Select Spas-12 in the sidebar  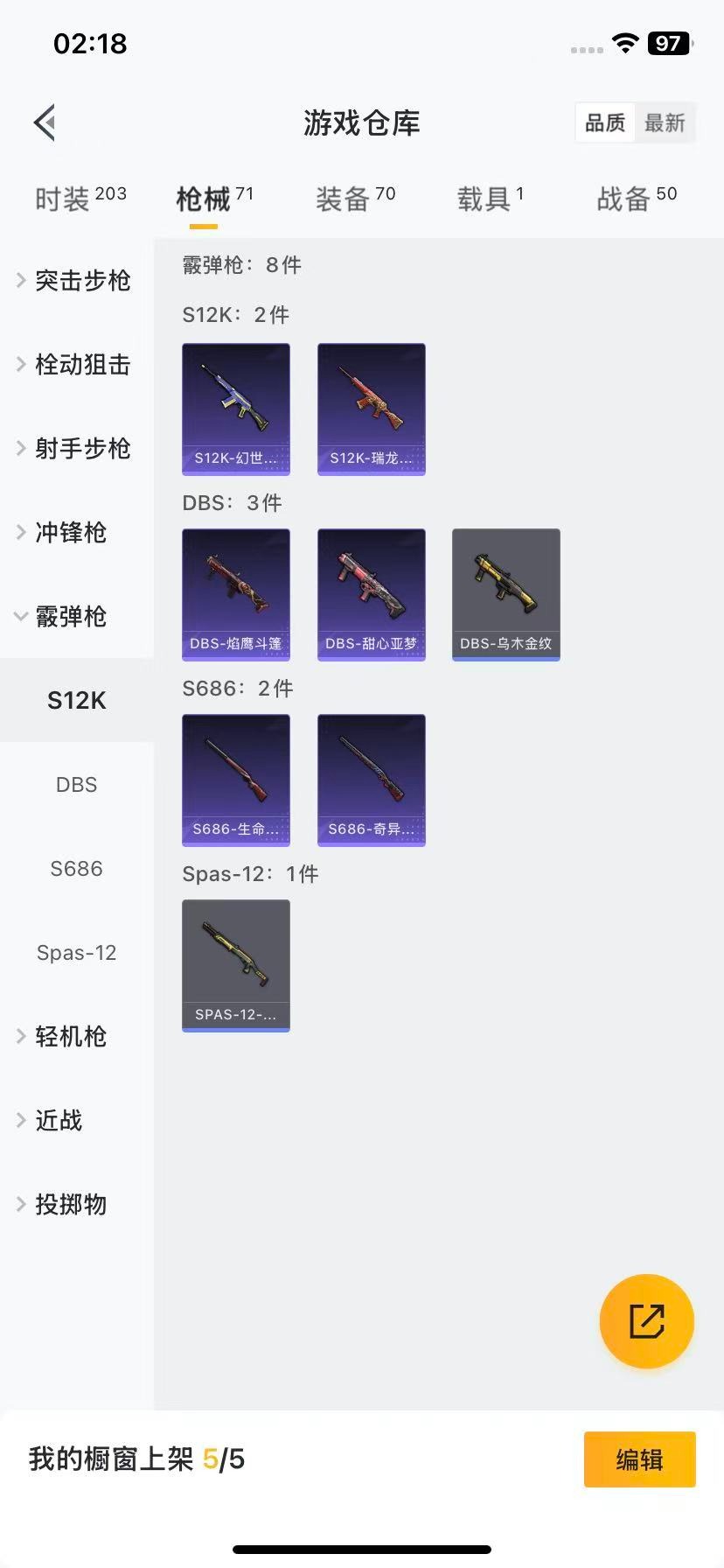(76, 952)
